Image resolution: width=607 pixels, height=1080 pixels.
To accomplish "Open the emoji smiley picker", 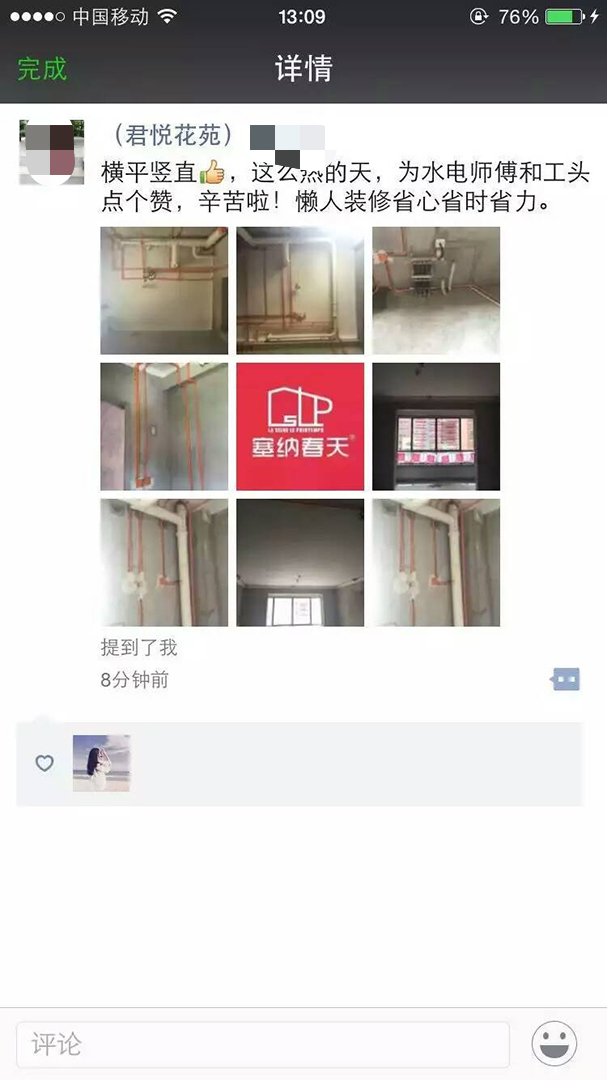I will click(x=554, y=1045).
